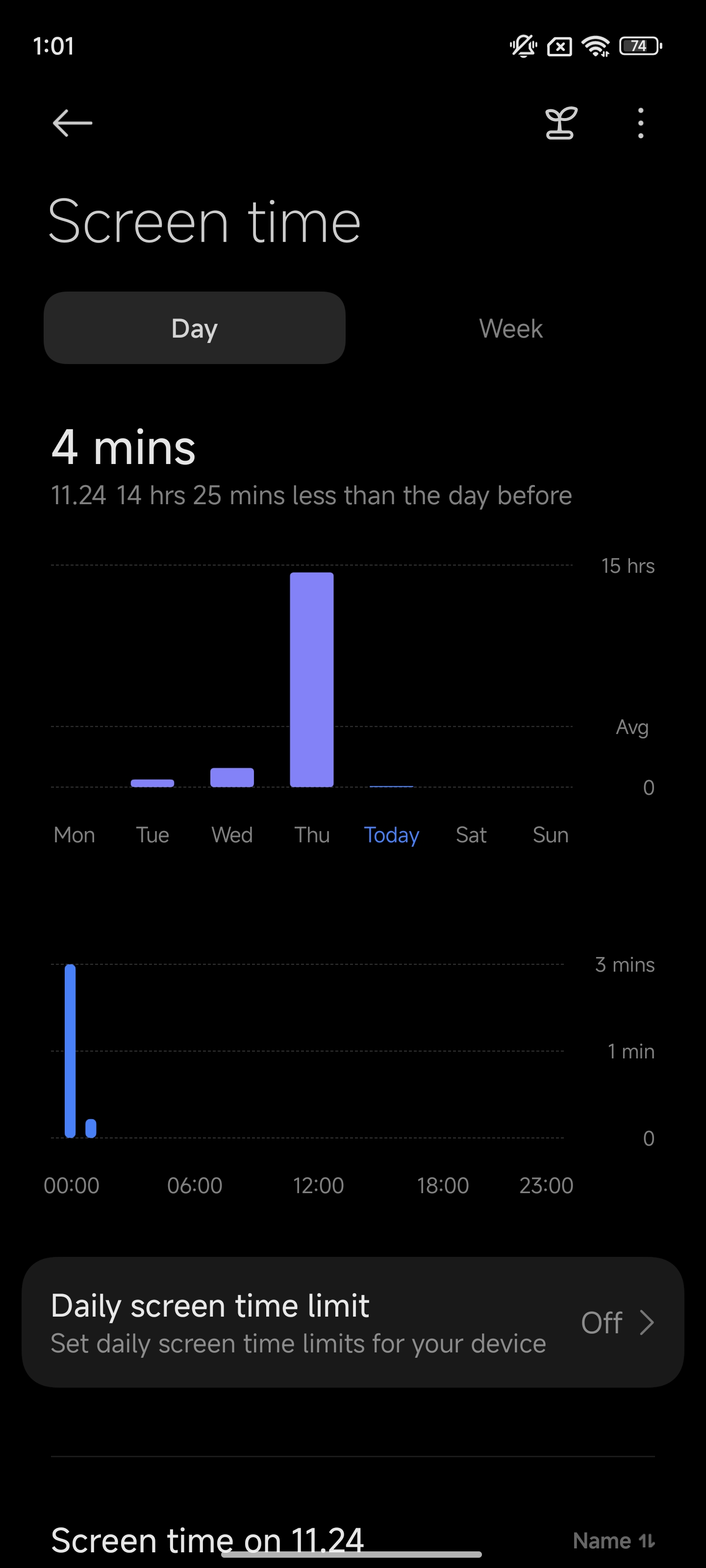Select Wednesday's bar in the chart
This screenshot has width=706, height=1568.
click(232, 777)
